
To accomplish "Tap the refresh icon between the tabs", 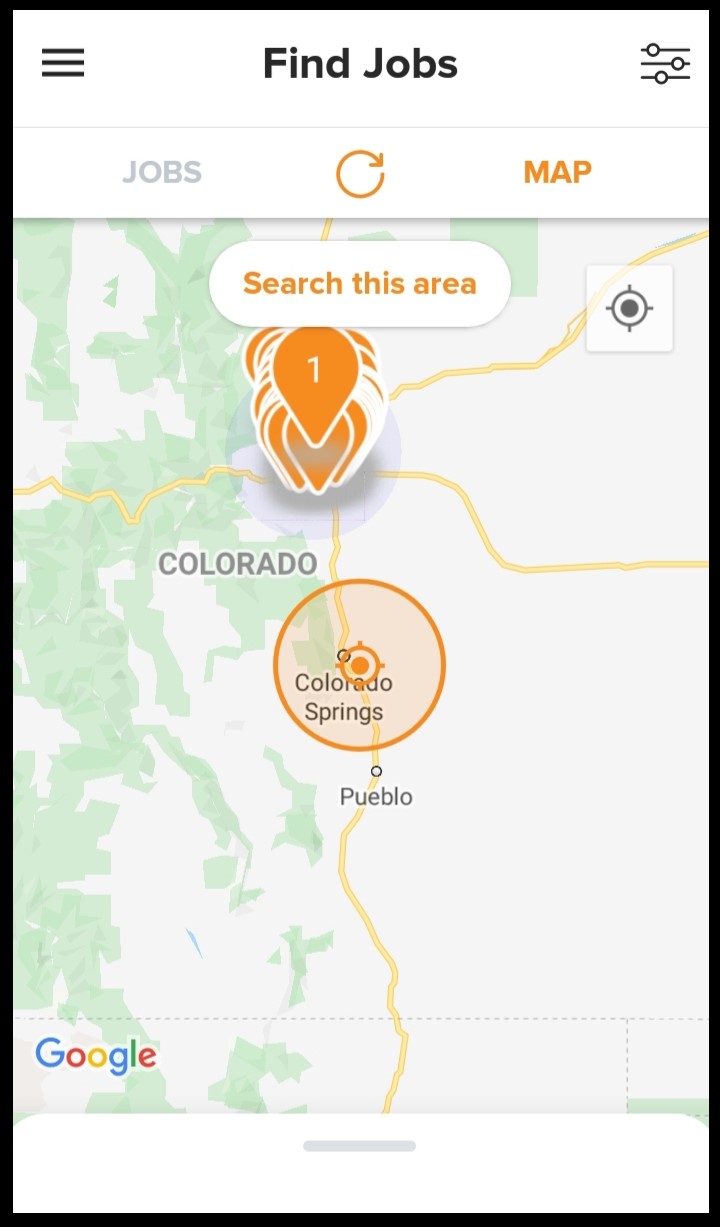I will coord(360,173).
